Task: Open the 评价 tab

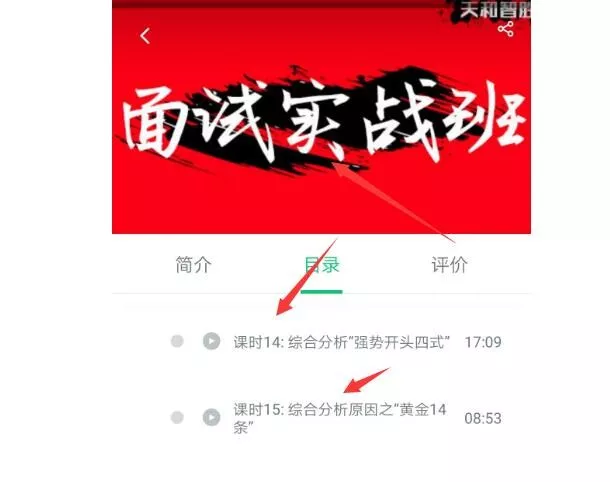Action: tap(449, 265)
